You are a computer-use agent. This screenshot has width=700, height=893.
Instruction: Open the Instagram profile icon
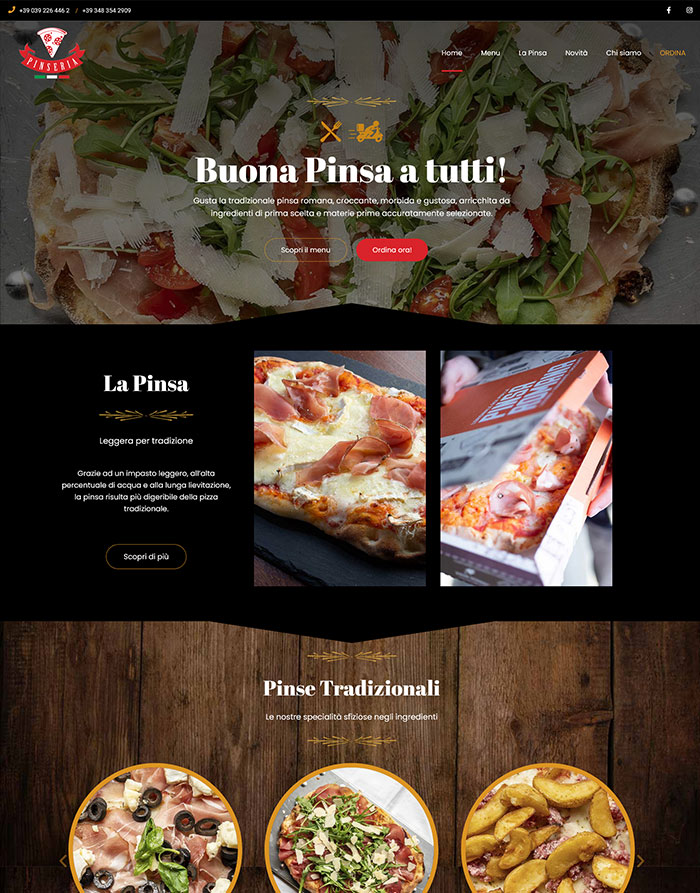point(689,10)
